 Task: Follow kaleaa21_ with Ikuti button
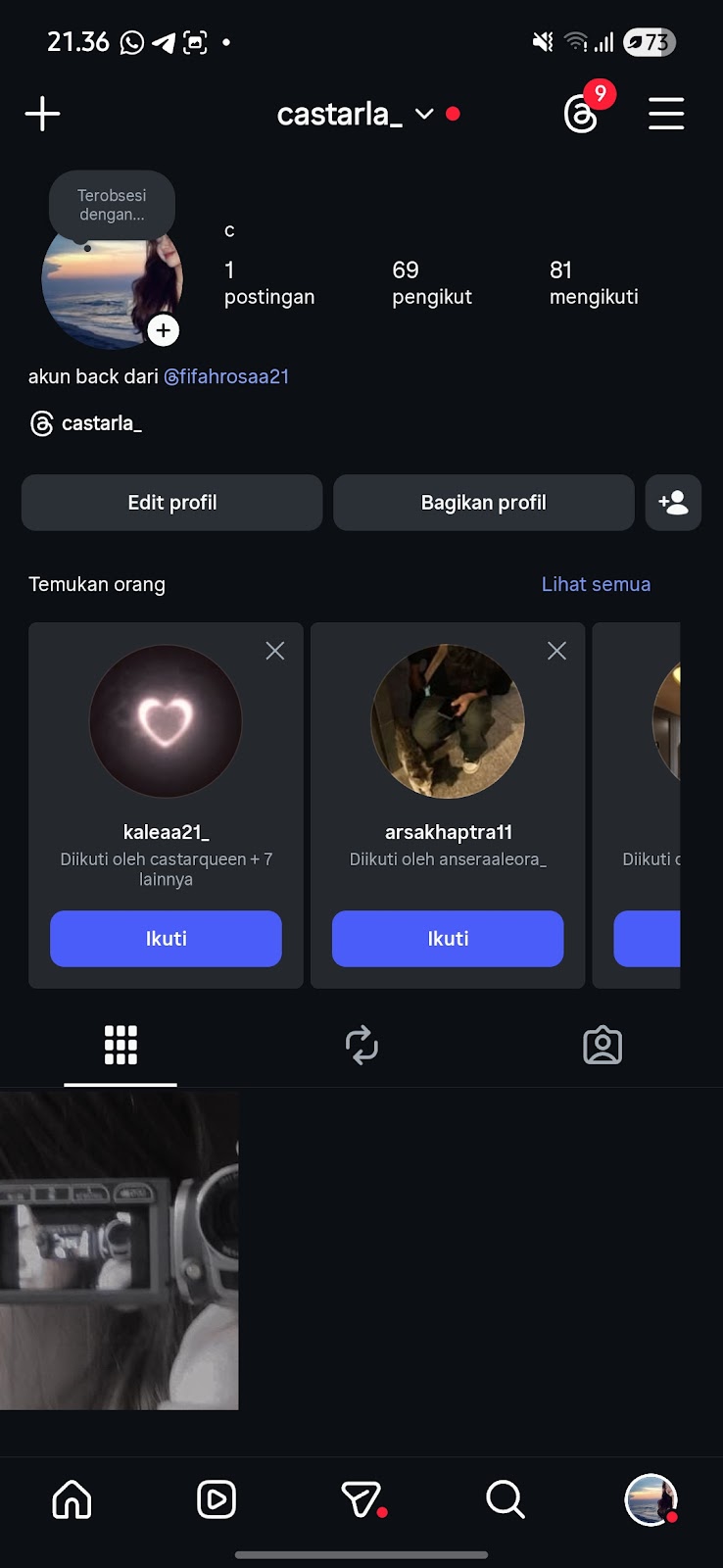(x=166, y=939)
